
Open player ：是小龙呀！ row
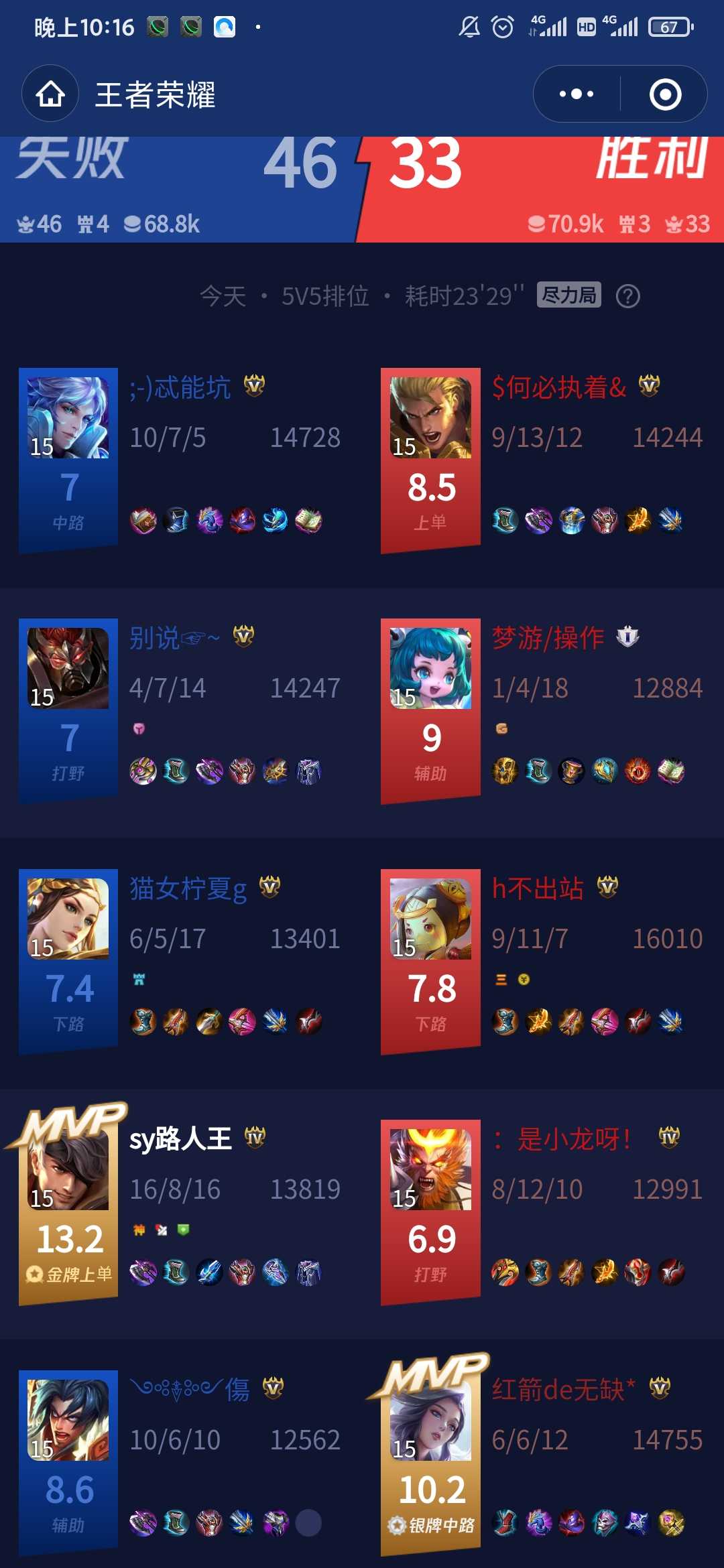tap(543, 1213)
